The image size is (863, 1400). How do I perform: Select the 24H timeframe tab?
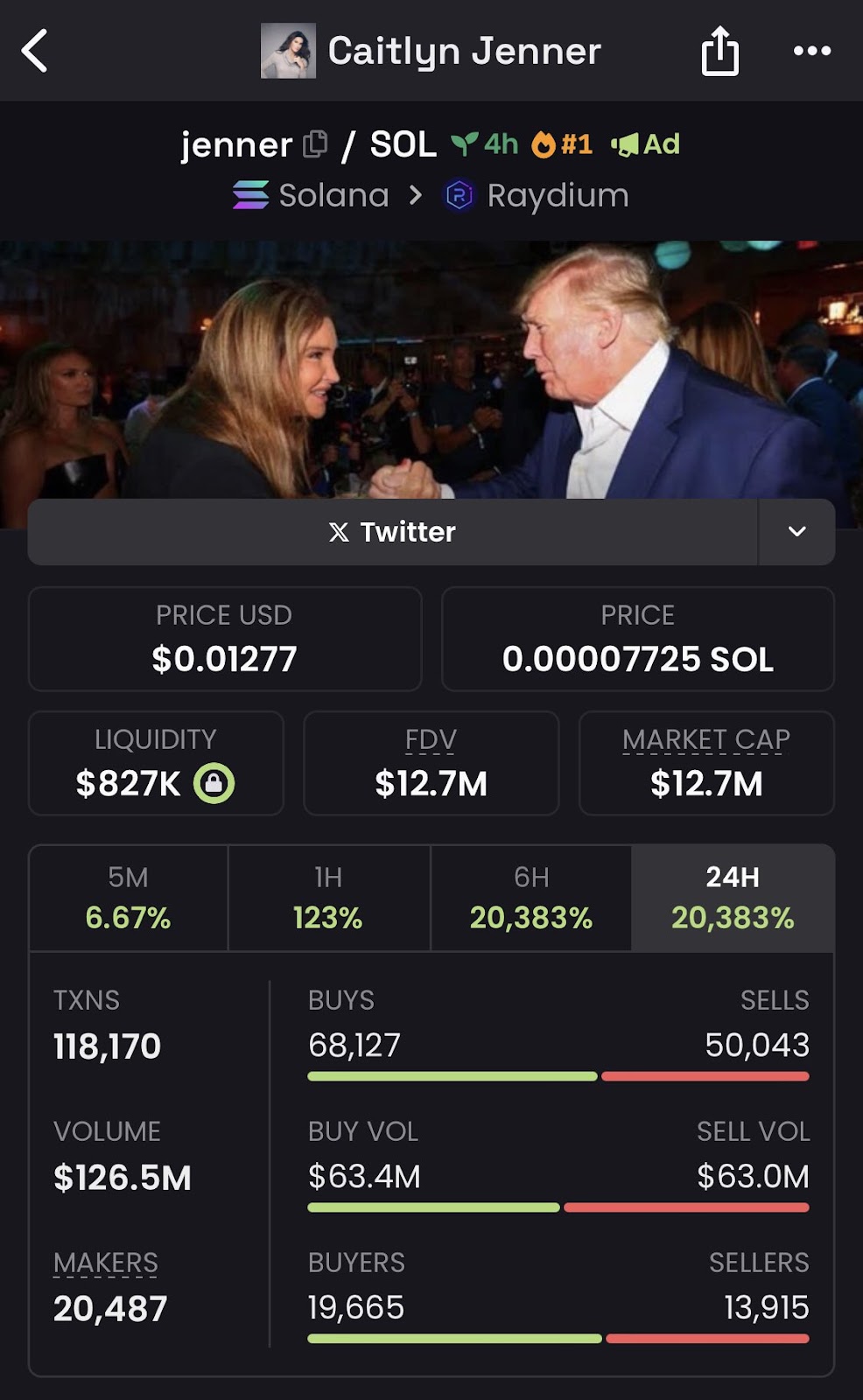tap(733, 899)
